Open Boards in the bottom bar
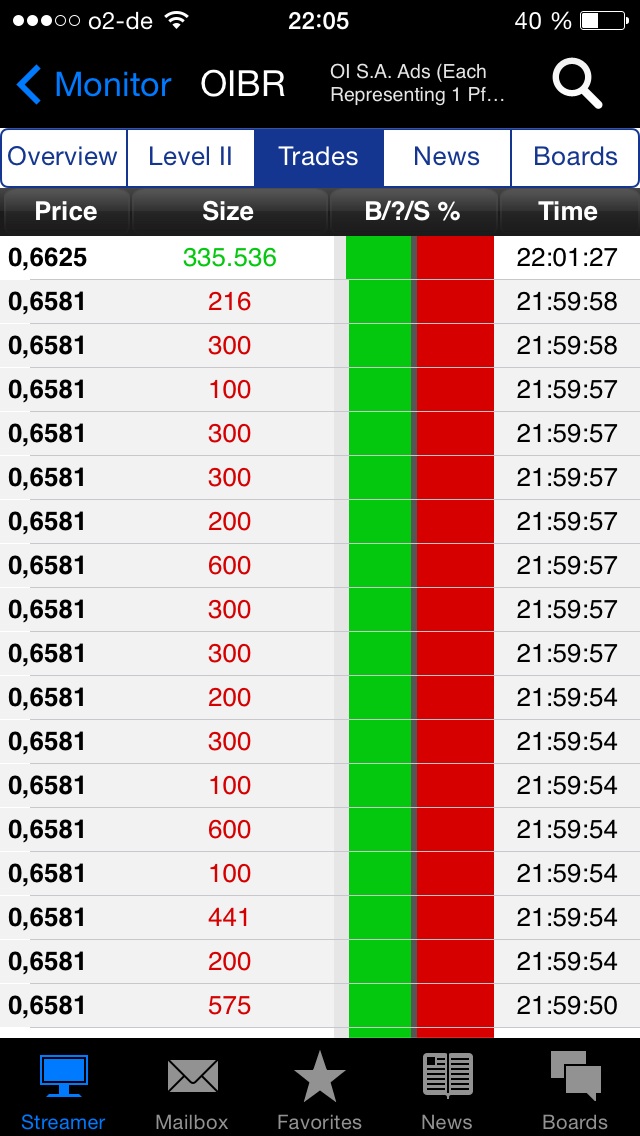This screenshot has height=1136, width=640. tap(575, 1090)
